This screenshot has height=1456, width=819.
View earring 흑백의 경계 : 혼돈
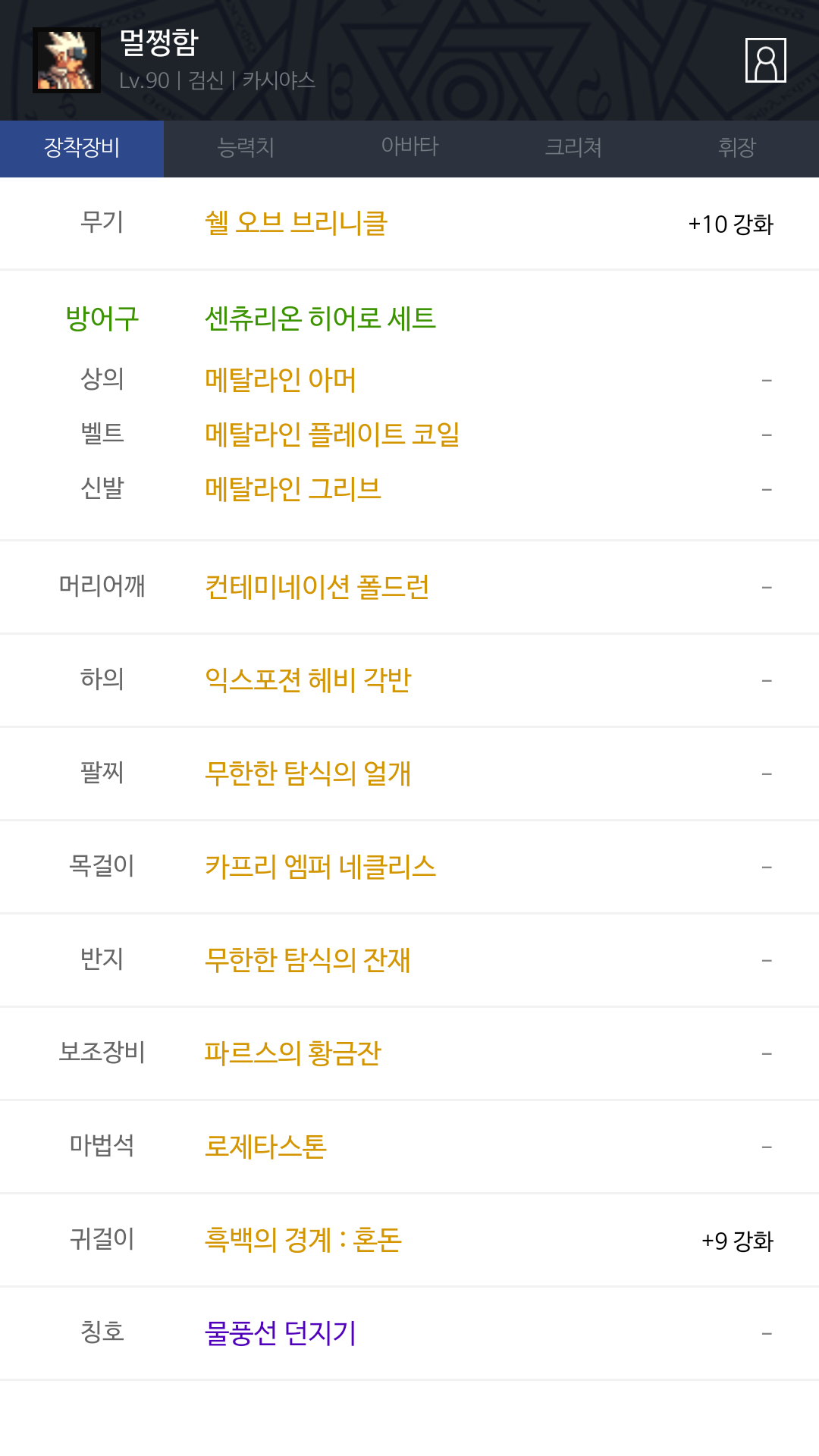(x=303, y=1240)
